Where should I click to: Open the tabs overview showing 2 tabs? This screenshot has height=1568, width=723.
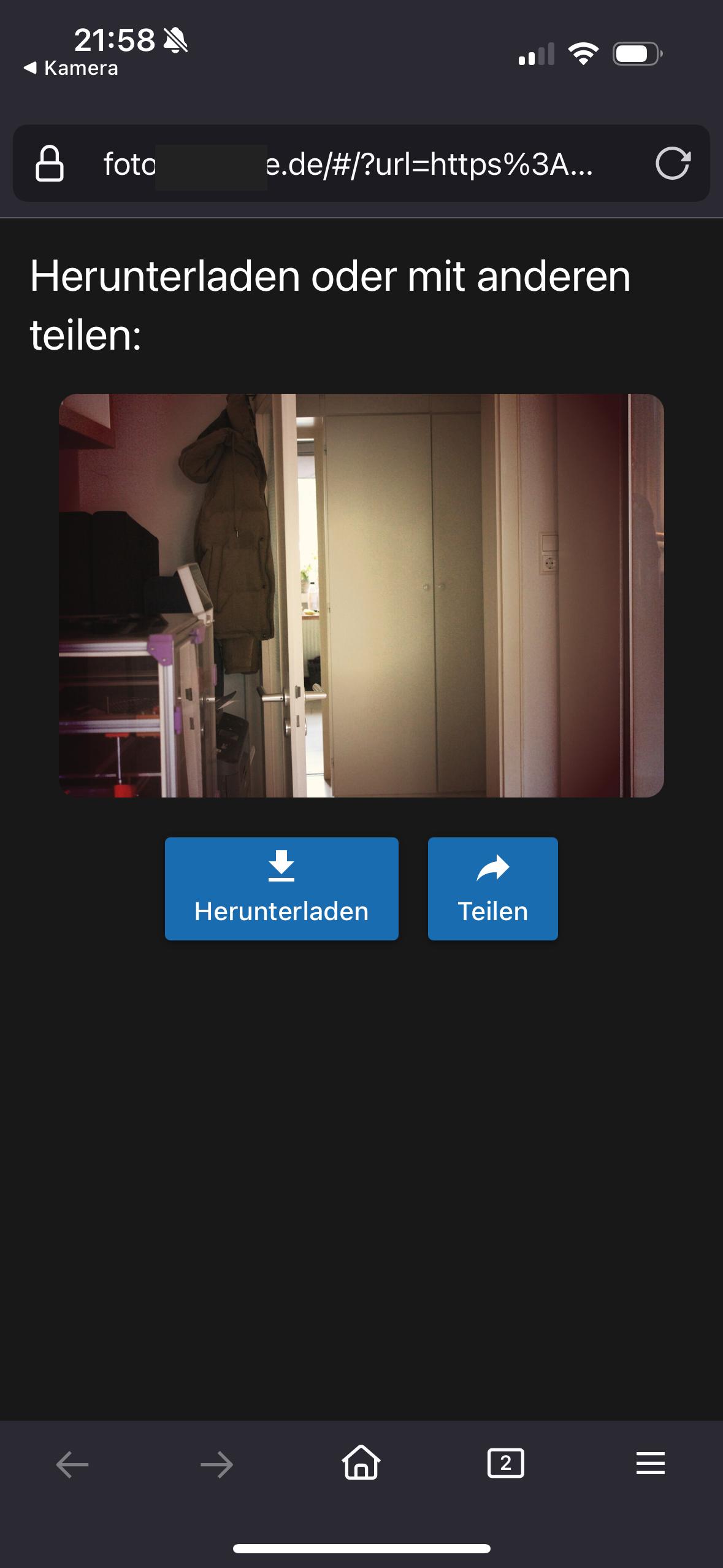[x=505, y=1463]
